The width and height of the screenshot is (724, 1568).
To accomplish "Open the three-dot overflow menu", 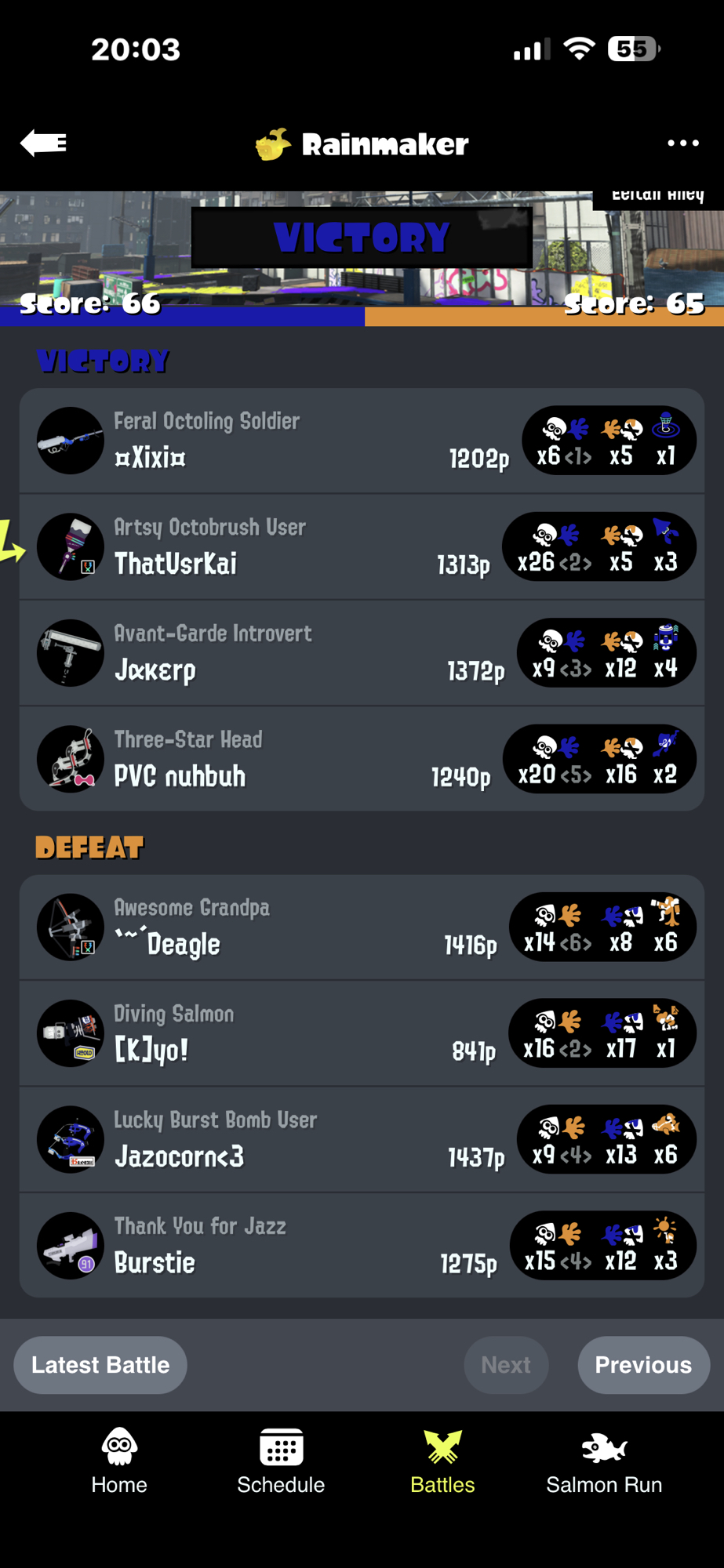I will [x=682, y=143].
